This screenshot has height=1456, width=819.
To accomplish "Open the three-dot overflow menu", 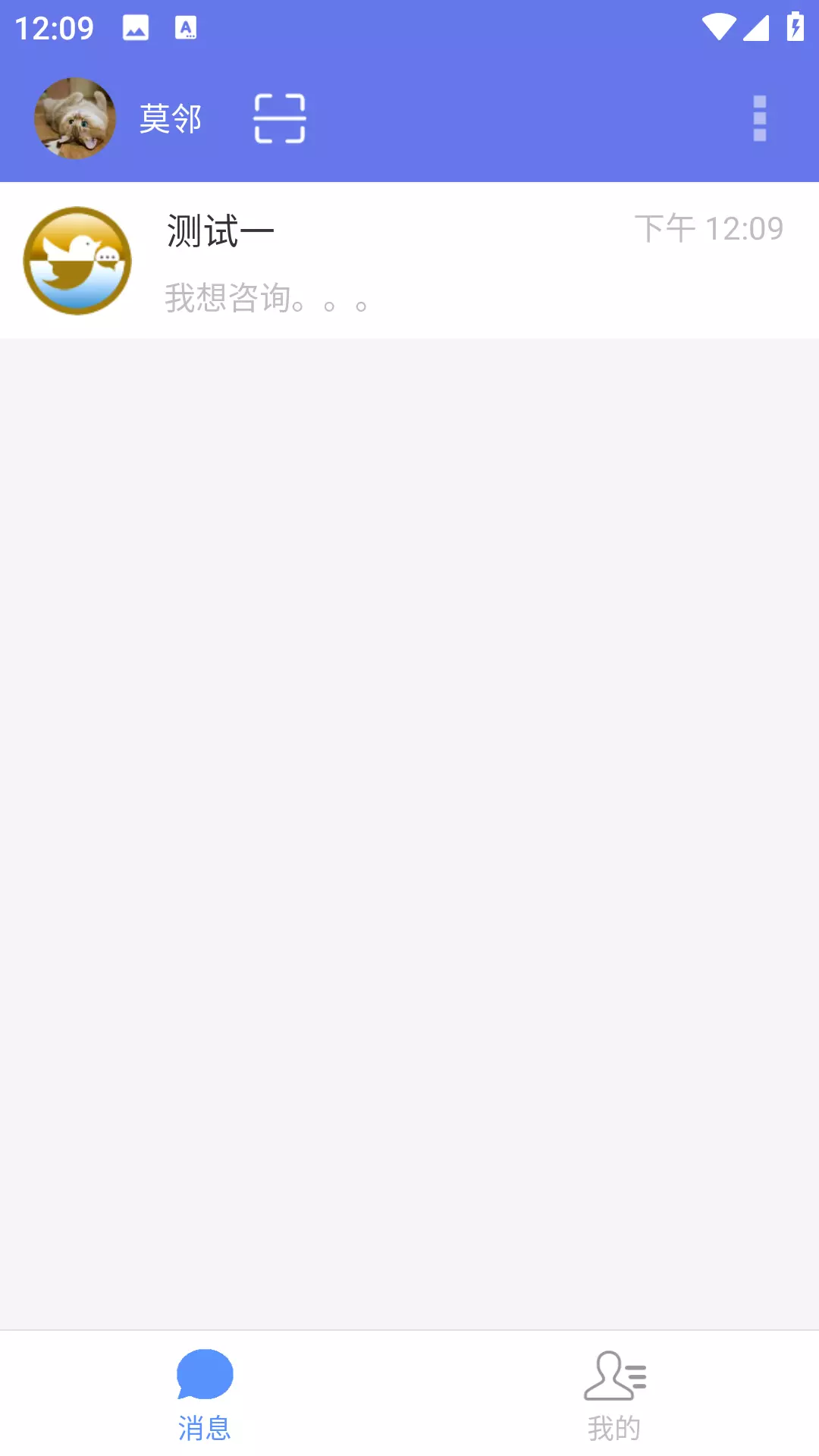I will [x=760, y=118].
